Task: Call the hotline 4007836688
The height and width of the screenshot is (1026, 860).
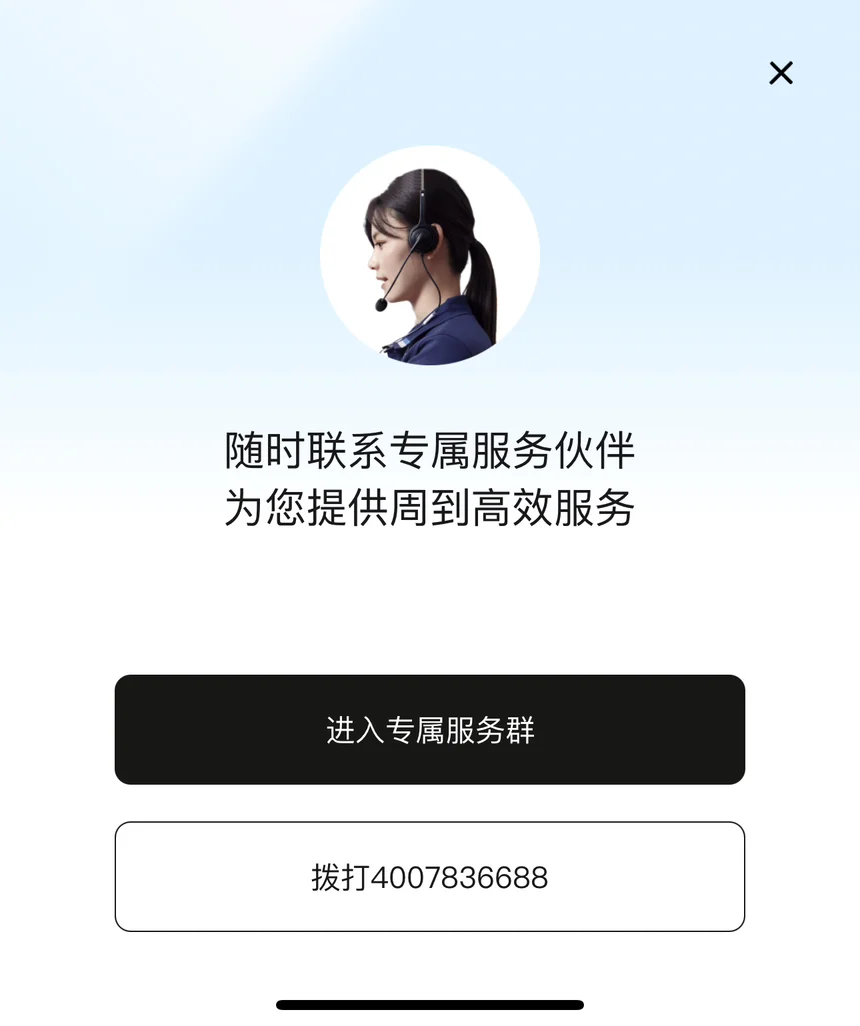Action: coord(430,877)
